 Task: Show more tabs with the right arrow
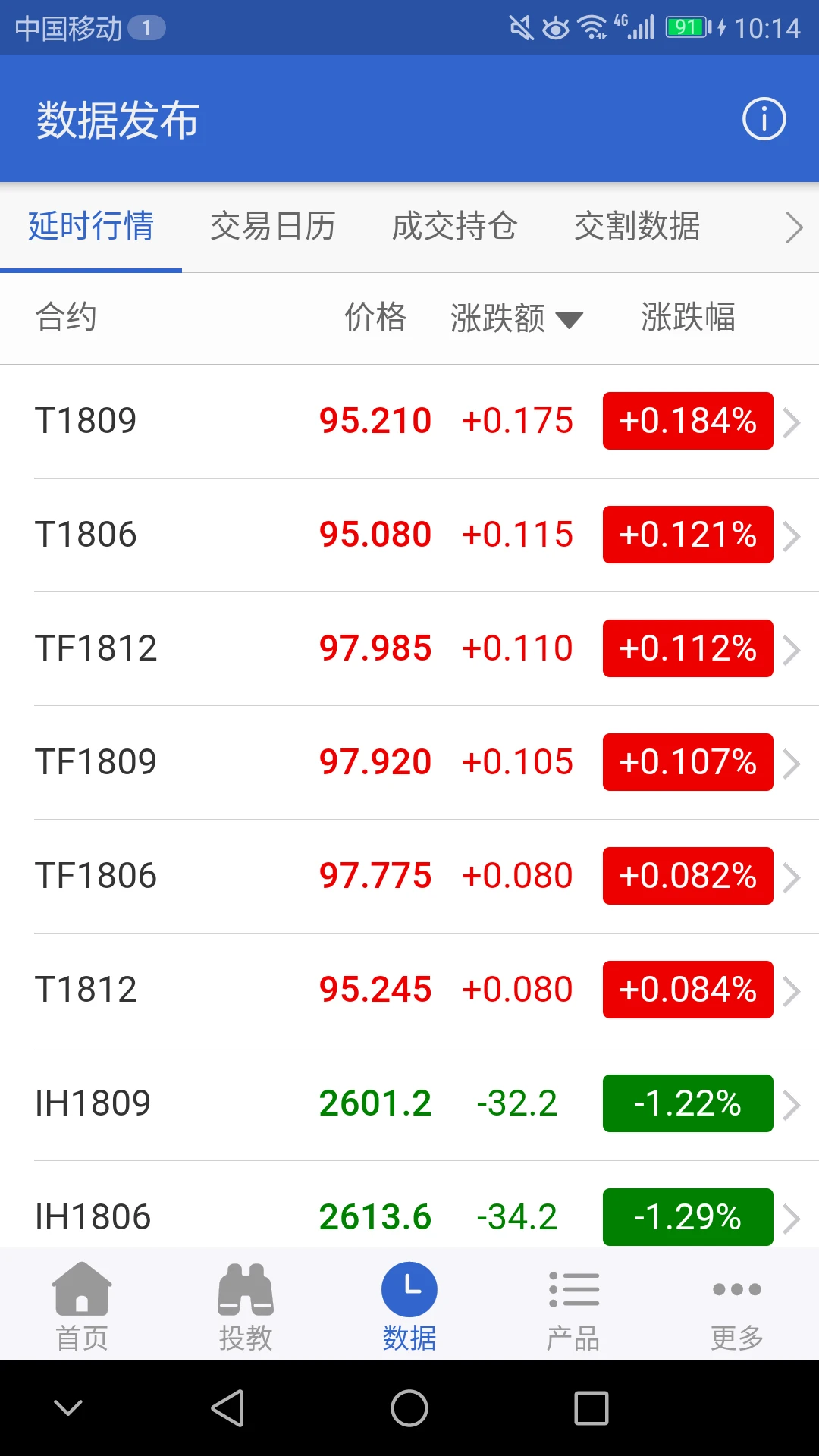pos(793,227)
